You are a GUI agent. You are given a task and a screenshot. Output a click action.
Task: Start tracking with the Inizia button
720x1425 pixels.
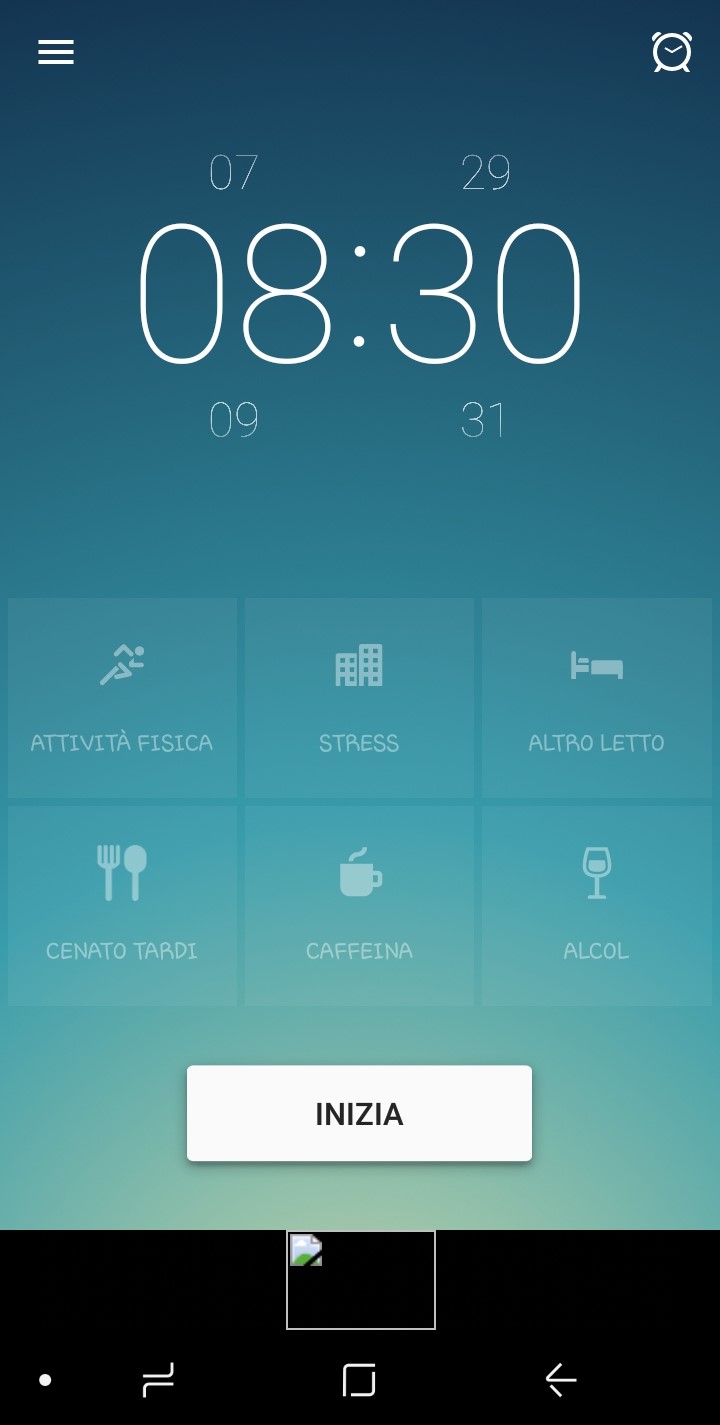point(359,1113)
